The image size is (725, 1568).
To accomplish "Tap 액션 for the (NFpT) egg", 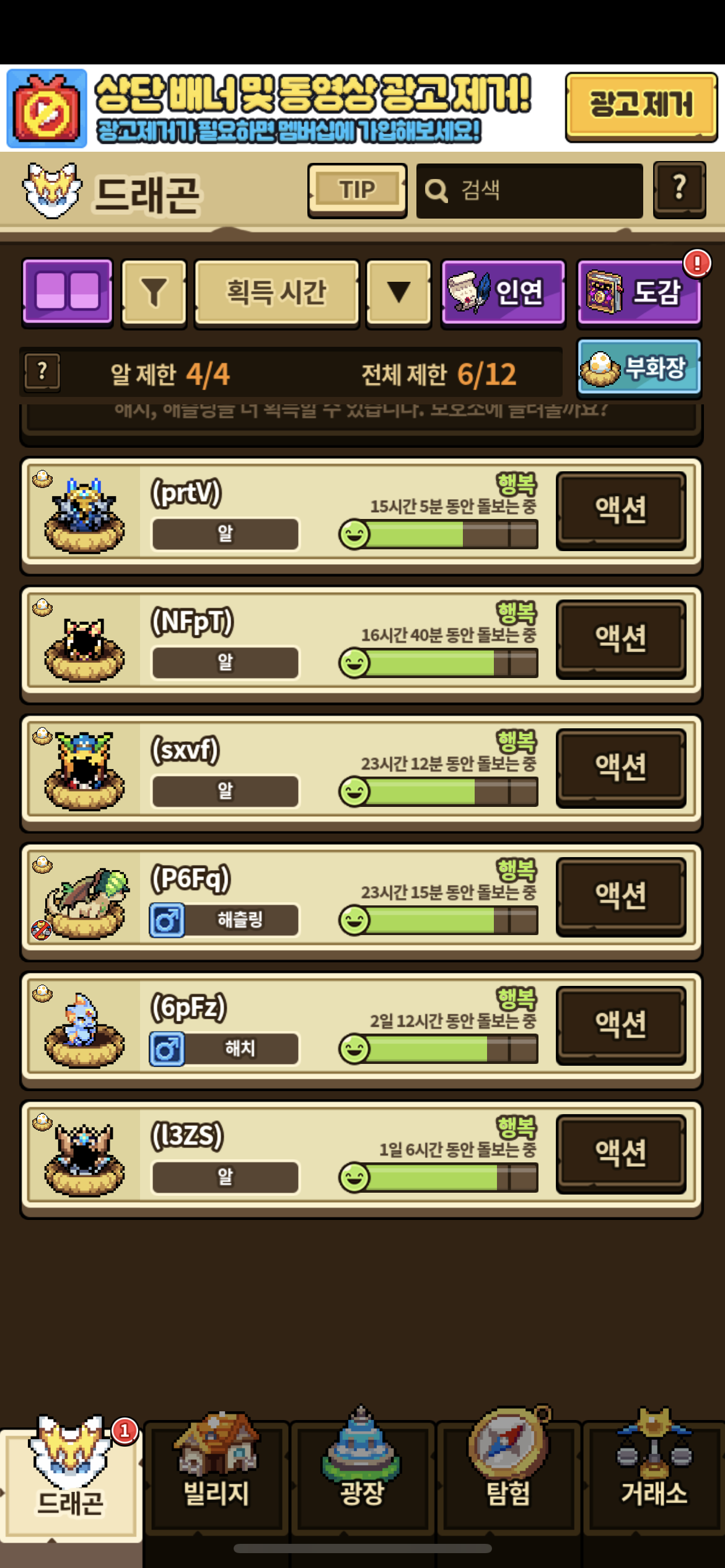I will point(621,639).
